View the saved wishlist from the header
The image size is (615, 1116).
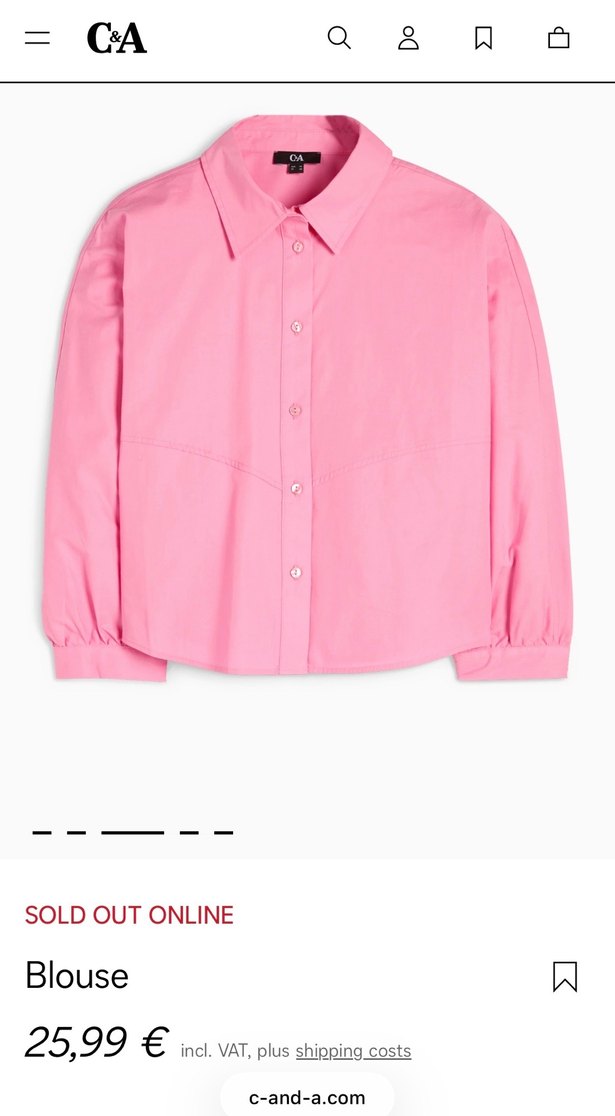(x=484, y=39)
